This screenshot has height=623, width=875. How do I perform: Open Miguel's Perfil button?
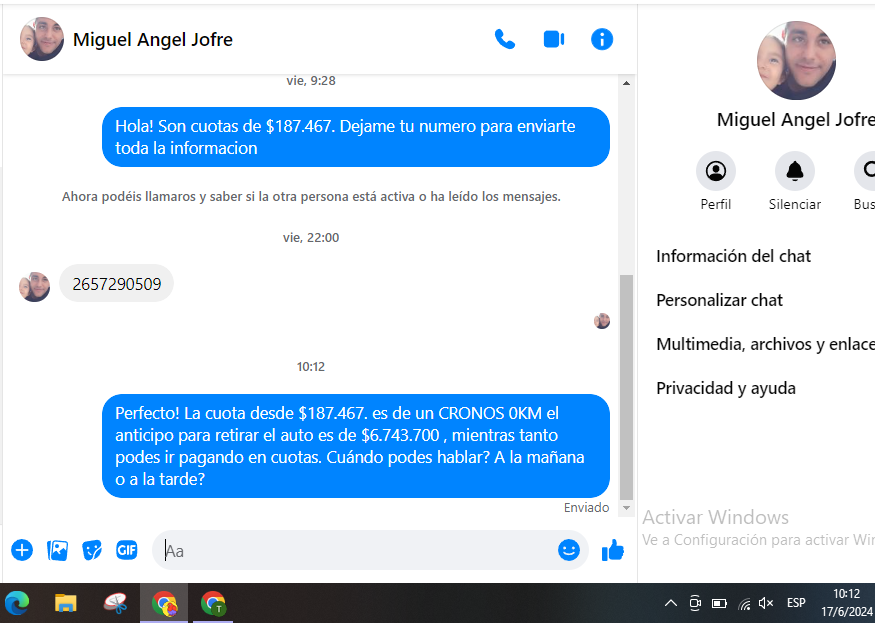point(716,171)
